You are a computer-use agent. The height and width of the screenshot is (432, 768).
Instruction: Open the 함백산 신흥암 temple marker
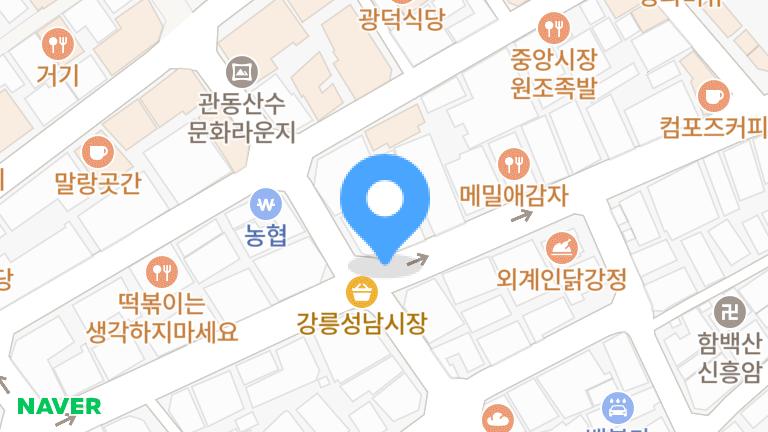(729, 312)
